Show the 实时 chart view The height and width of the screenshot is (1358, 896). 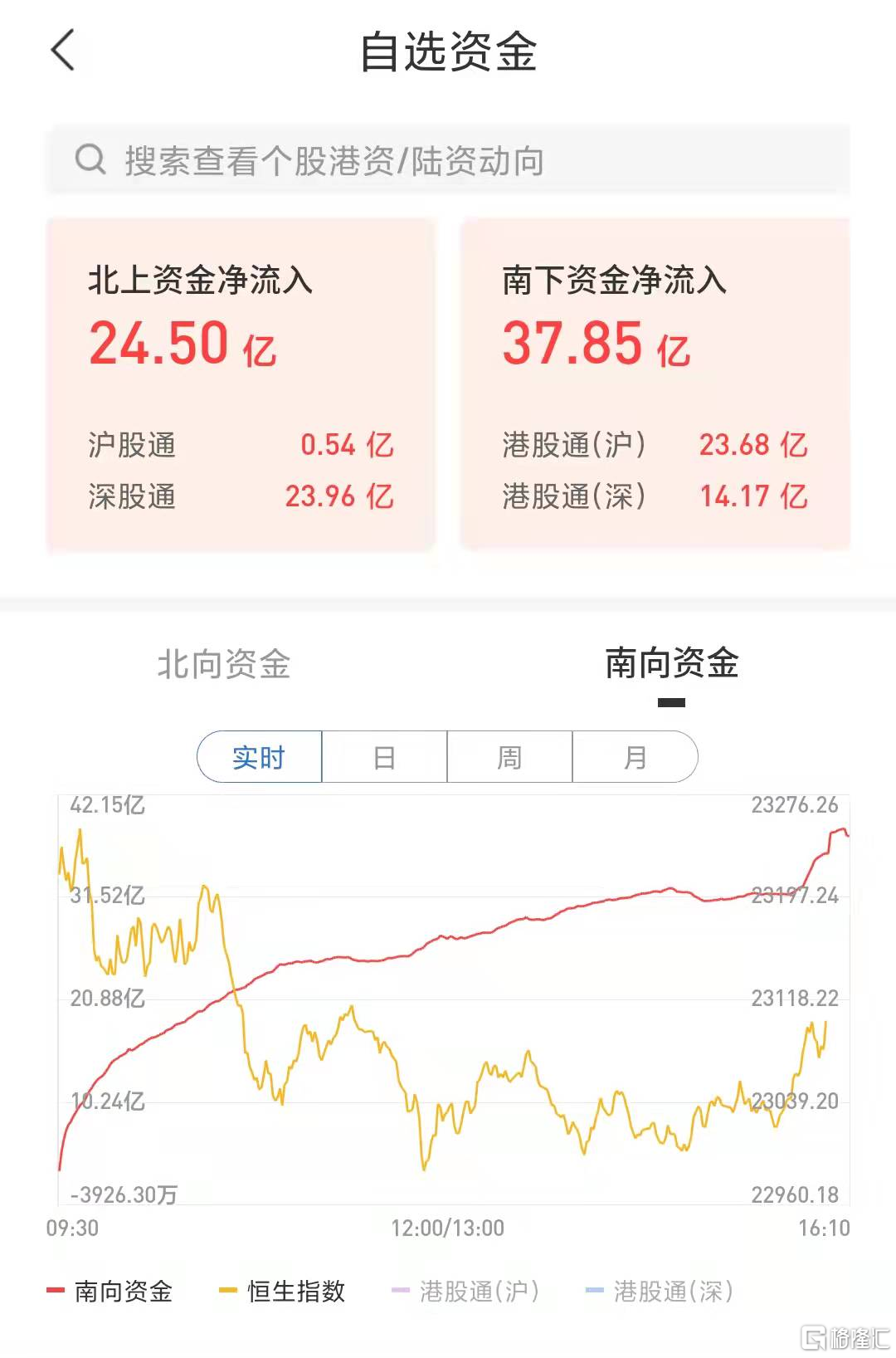(259, 757)
